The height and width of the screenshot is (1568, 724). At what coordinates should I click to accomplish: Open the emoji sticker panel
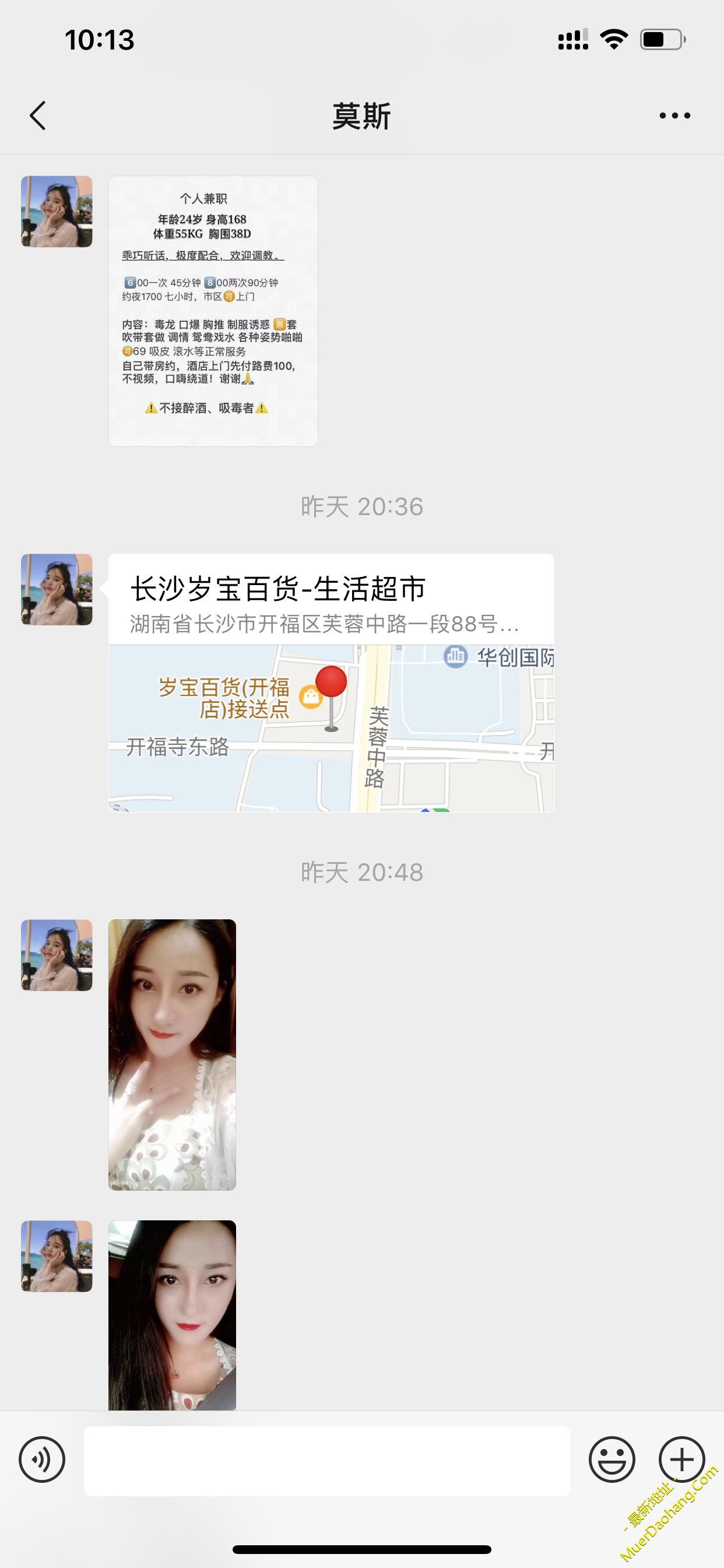point(612,1459)
